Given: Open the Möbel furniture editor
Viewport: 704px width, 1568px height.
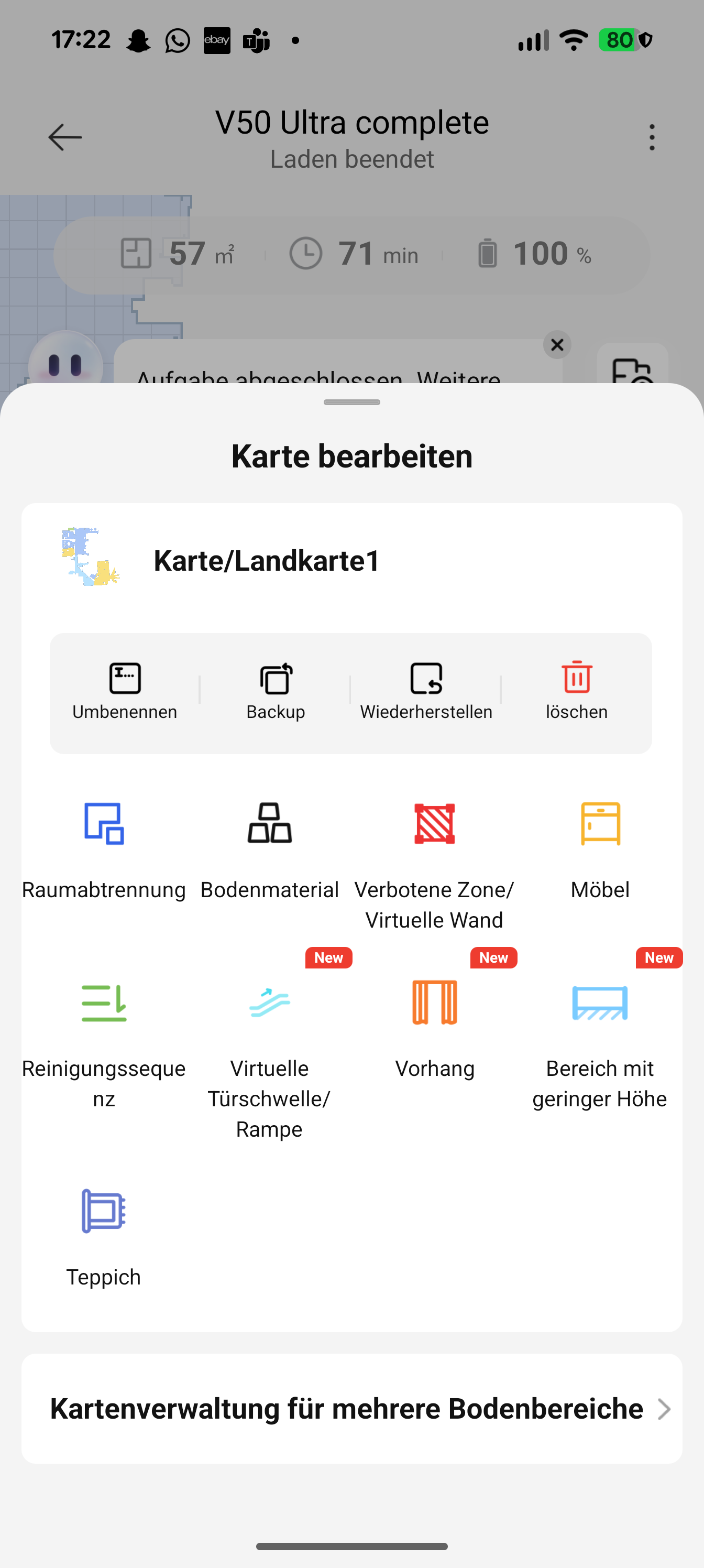Looking at the screenshot, I should point(600,851).
